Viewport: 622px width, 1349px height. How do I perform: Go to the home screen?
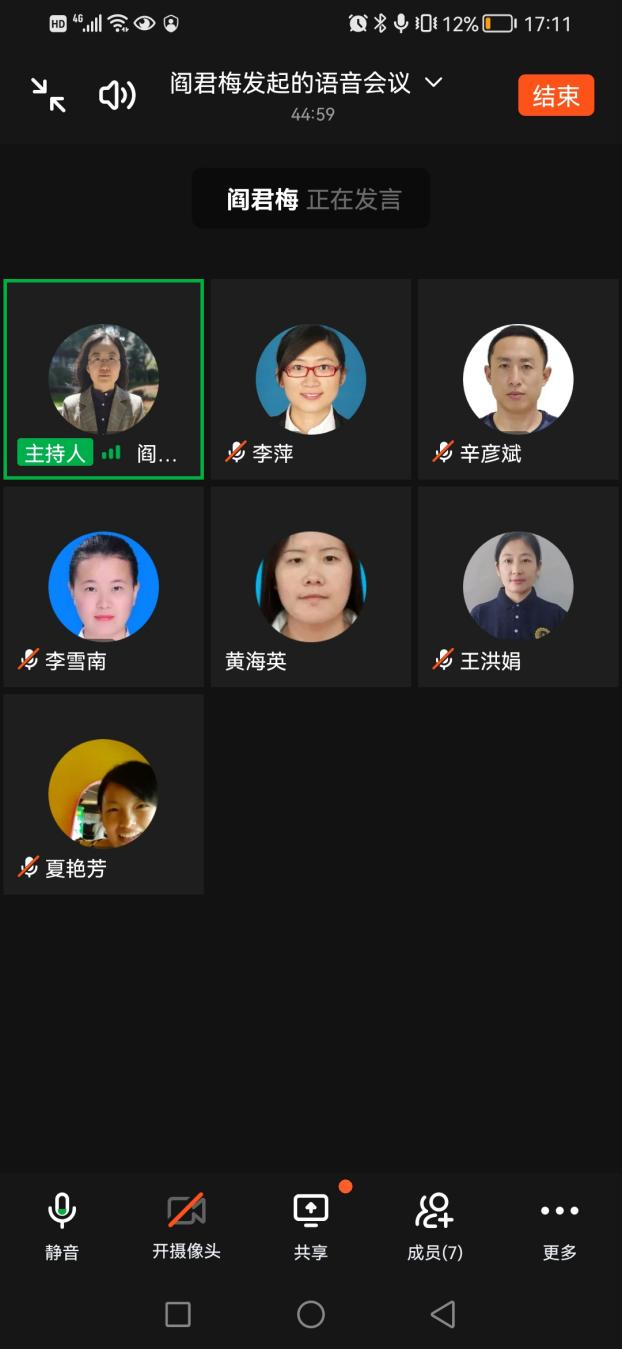tap(311, 1314)
